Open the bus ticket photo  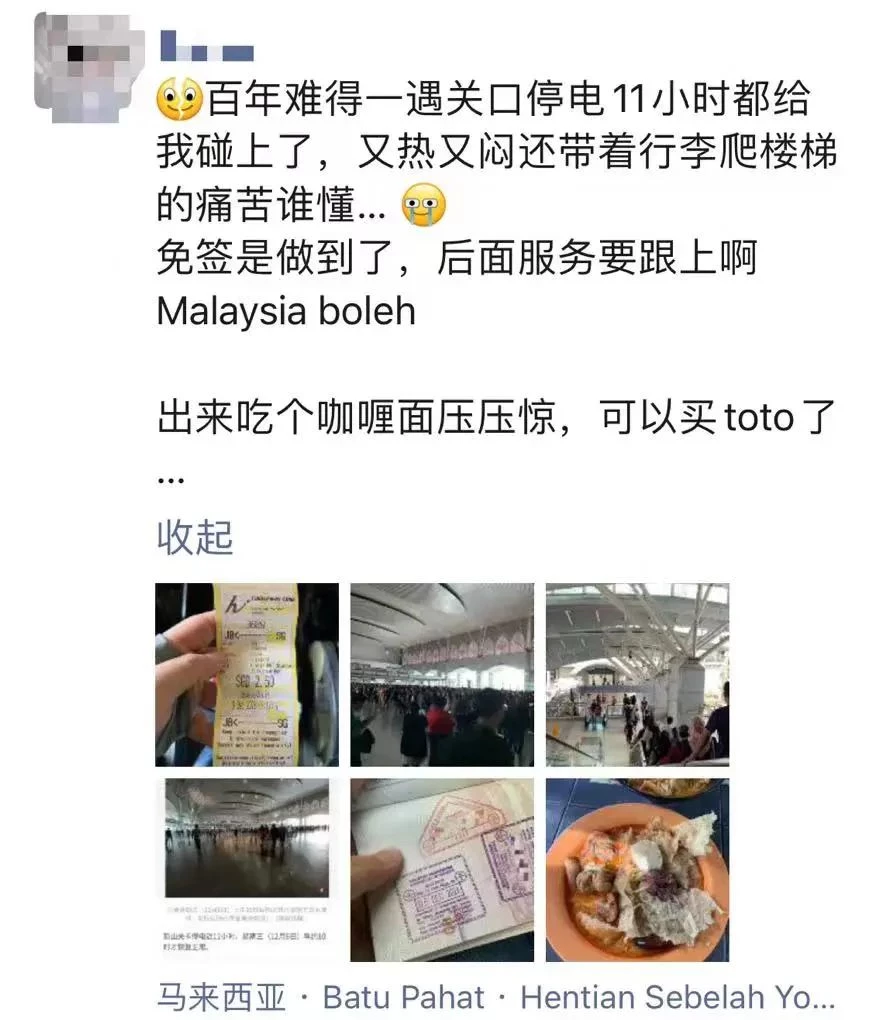247,675
